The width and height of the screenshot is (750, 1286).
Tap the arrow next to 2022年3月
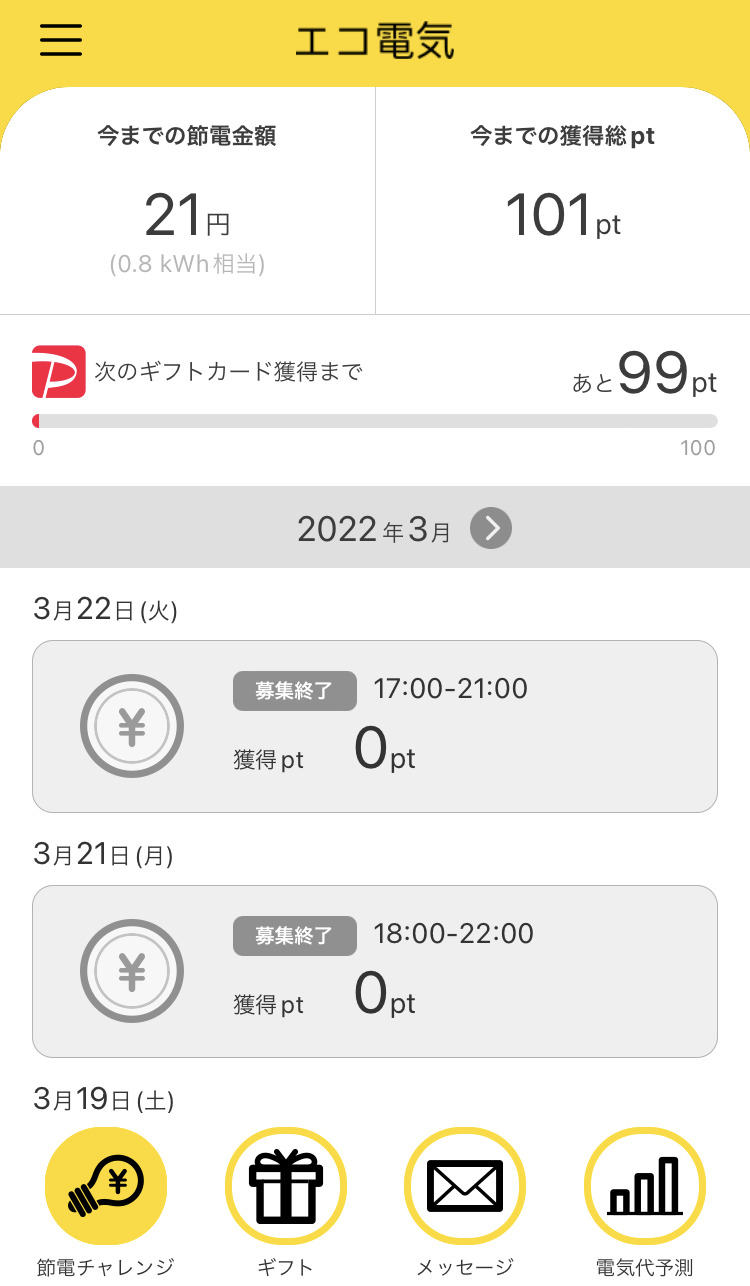click(x=491, y=528)
